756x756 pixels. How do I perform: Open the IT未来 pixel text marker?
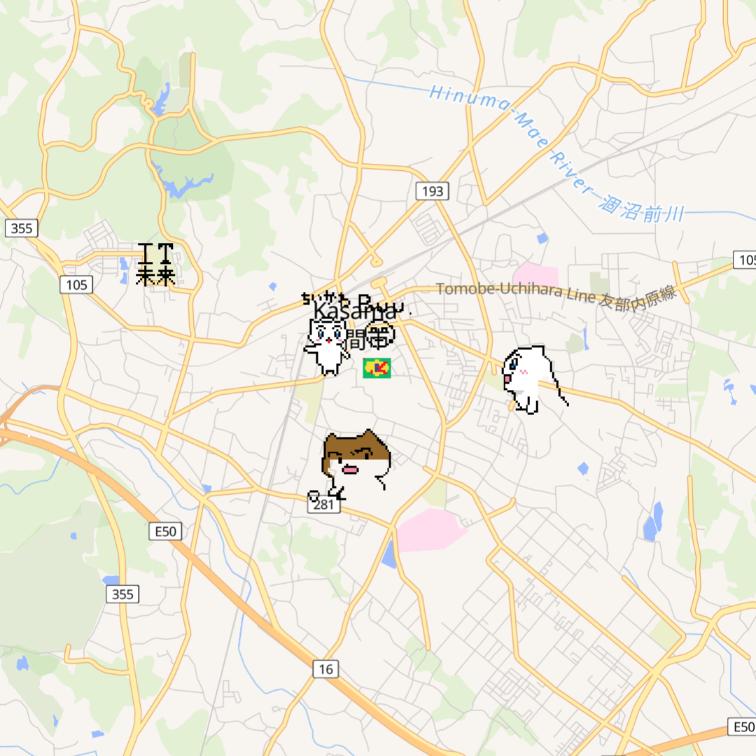[155, 264]
